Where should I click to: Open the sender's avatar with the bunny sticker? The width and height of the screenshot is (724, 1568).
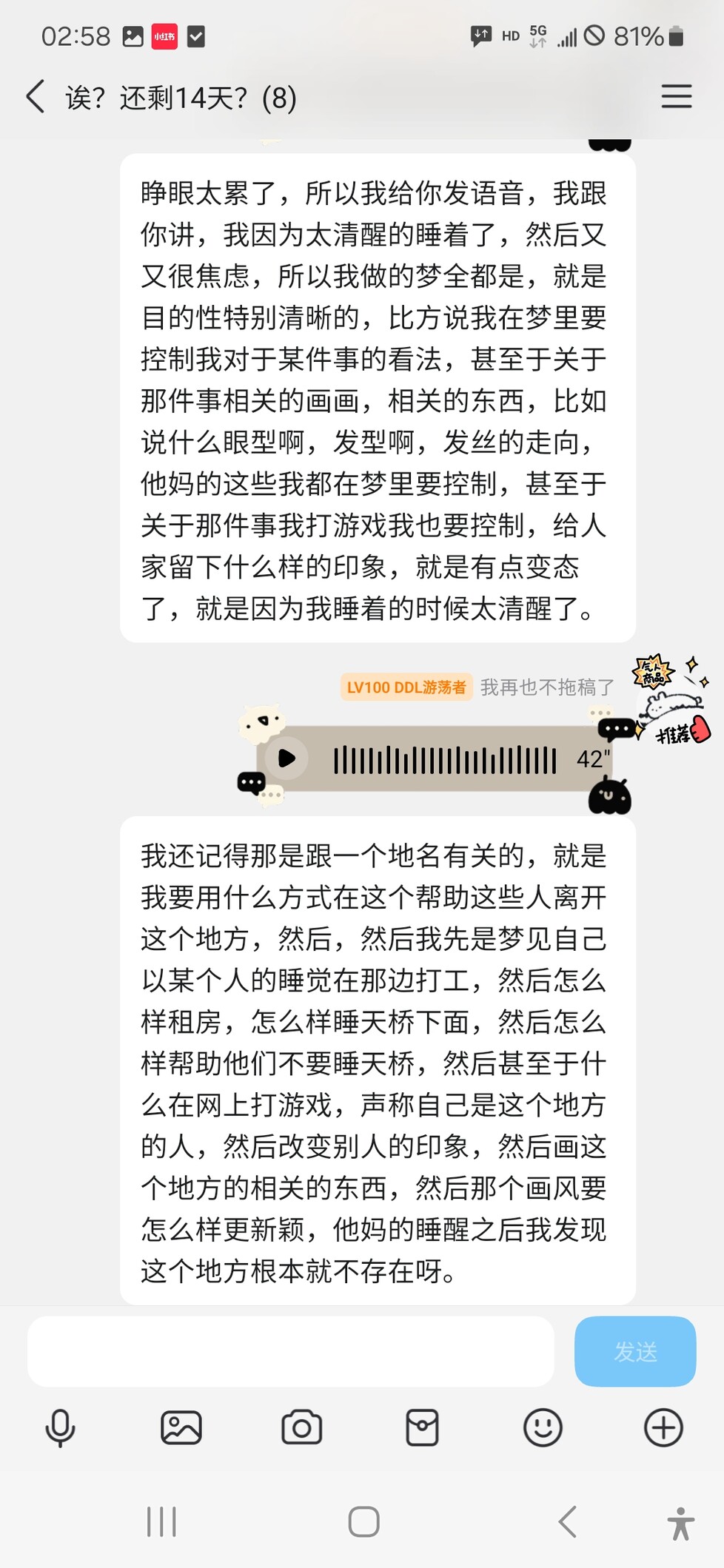671,699
